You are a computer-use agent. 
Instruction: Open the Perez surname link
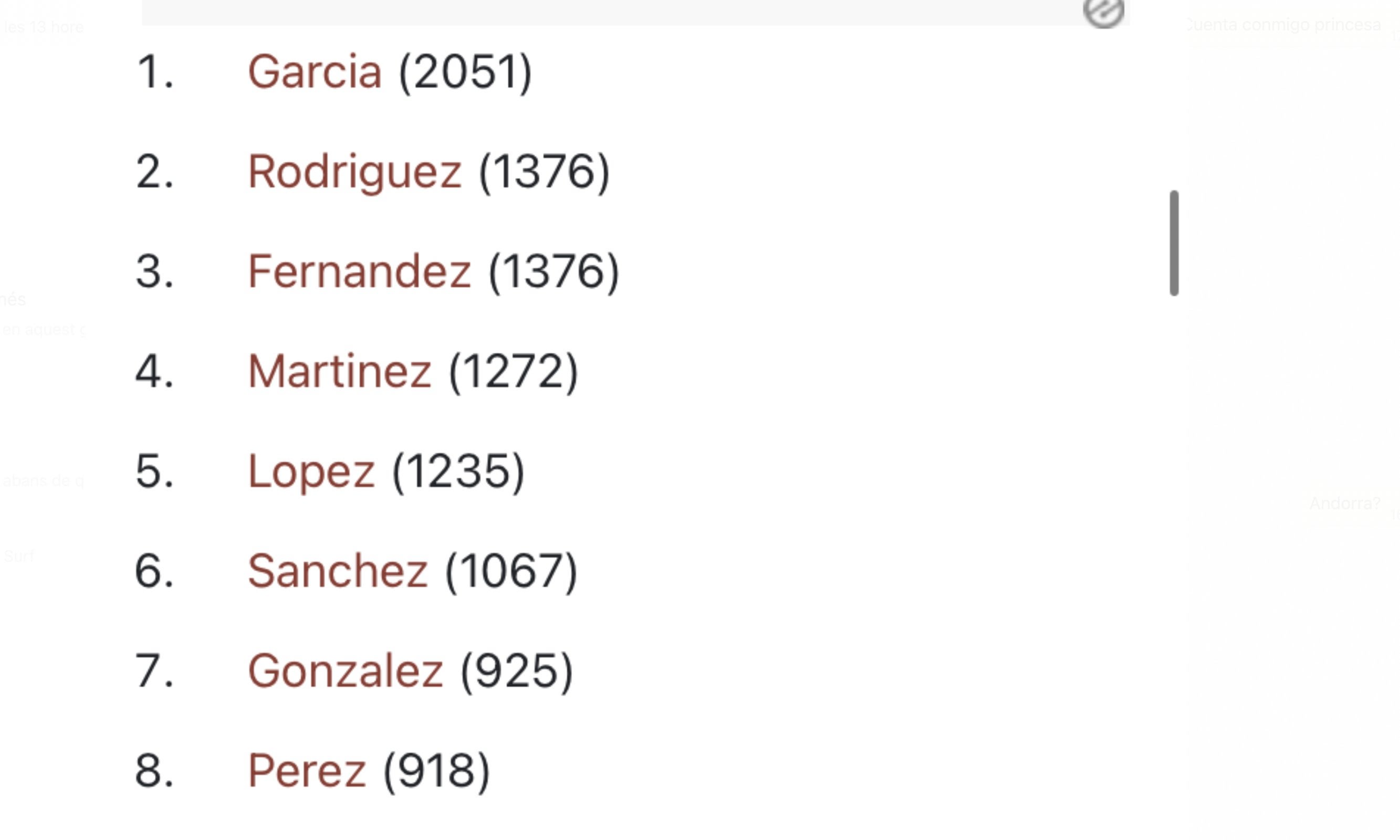click(307, 771)
